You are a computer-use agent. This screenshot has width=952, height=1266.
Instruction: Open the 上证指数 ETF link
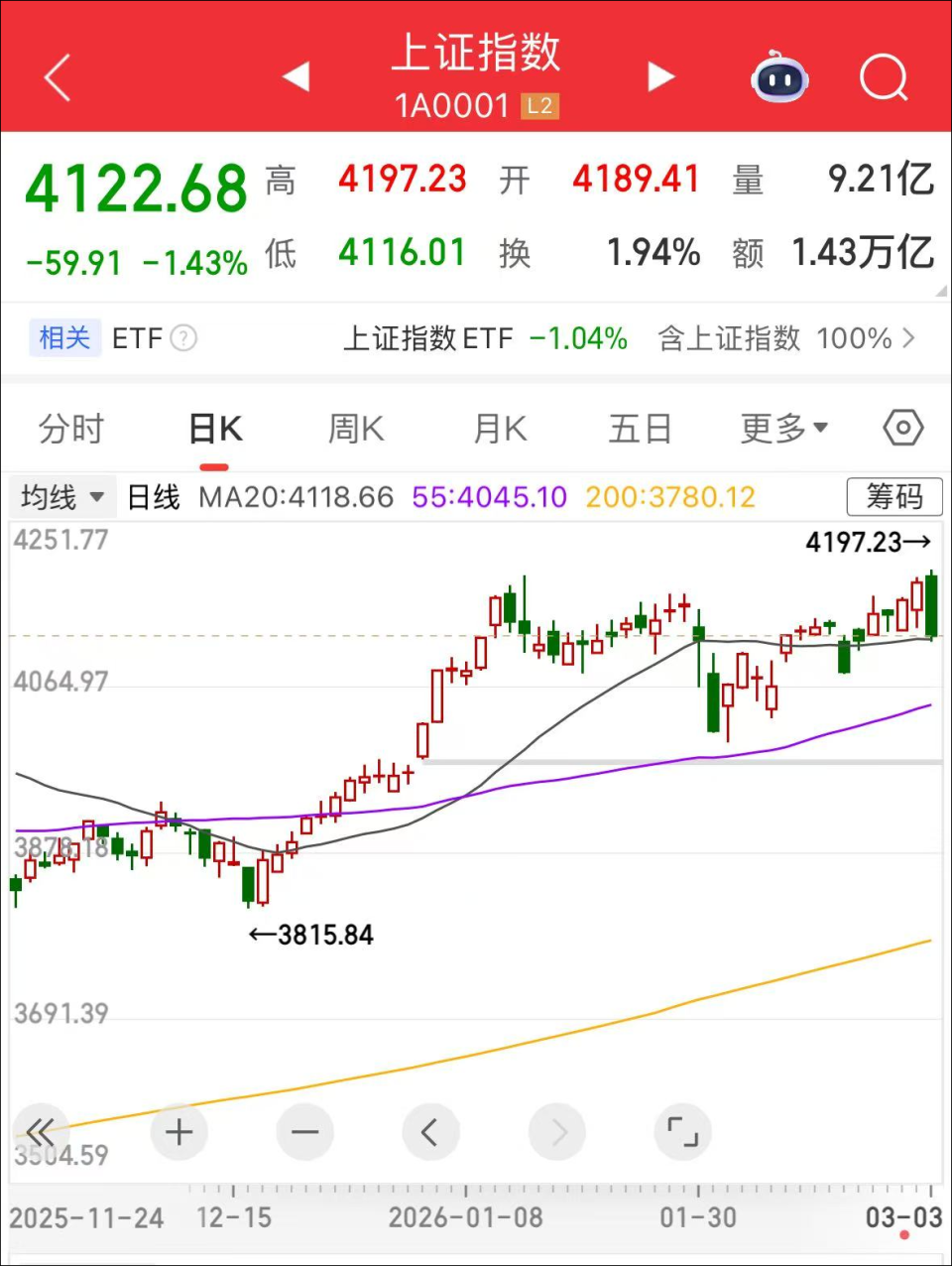coord(428,338)
